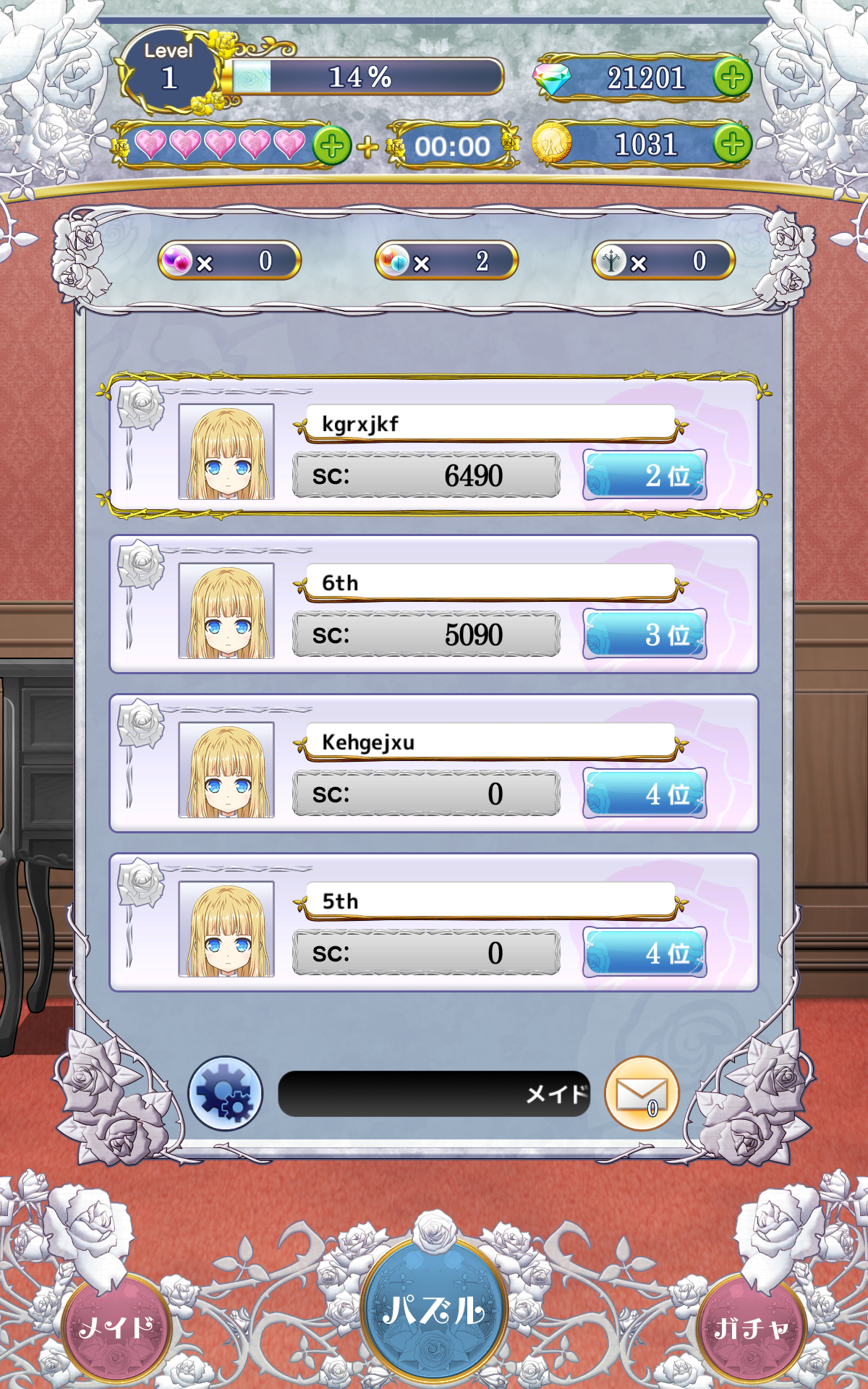Select the 5th ranking entry
Viewport: 868px width, 1389px height.
[434, 922]
